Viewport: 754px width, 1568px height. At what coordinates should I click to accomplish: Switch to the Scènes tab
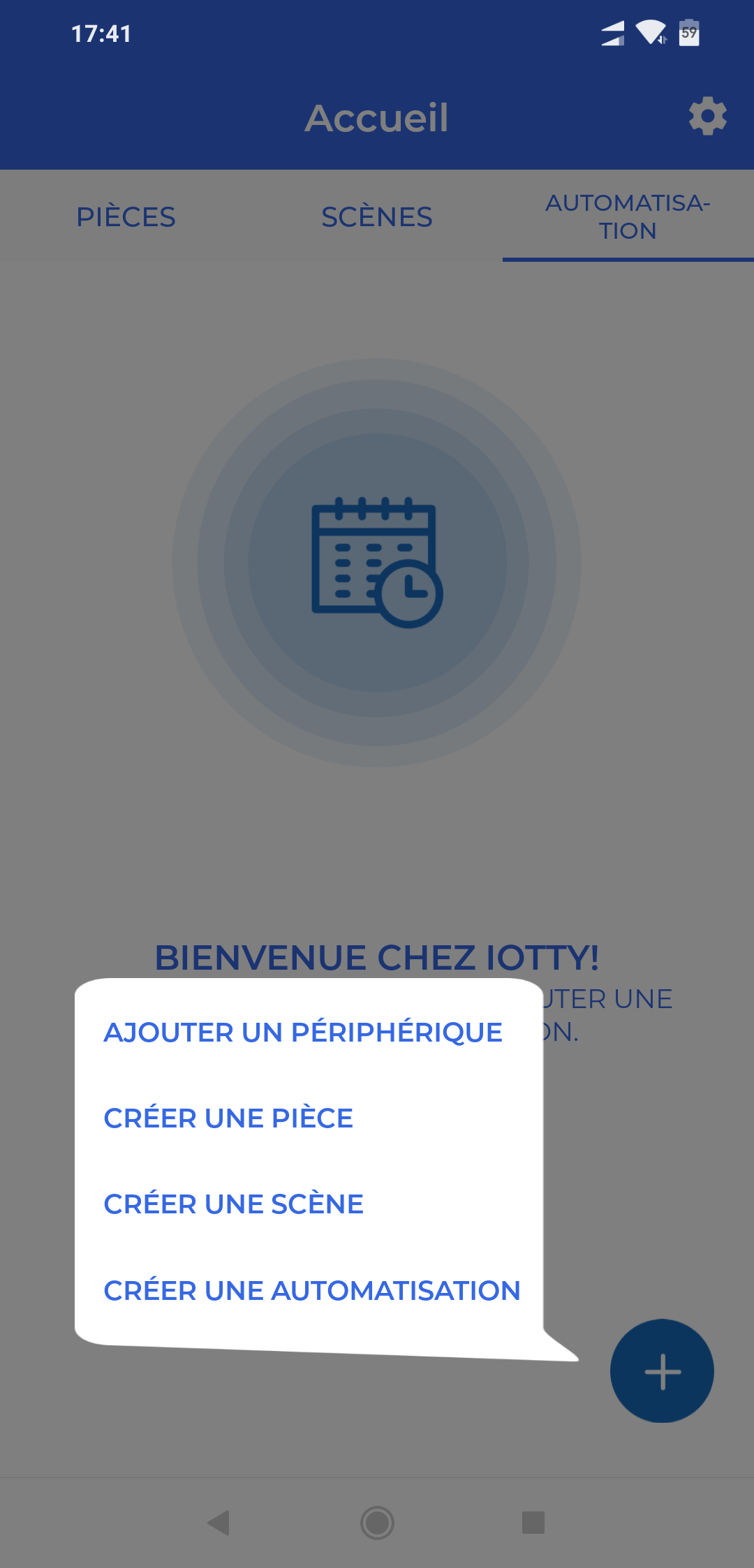377,217
